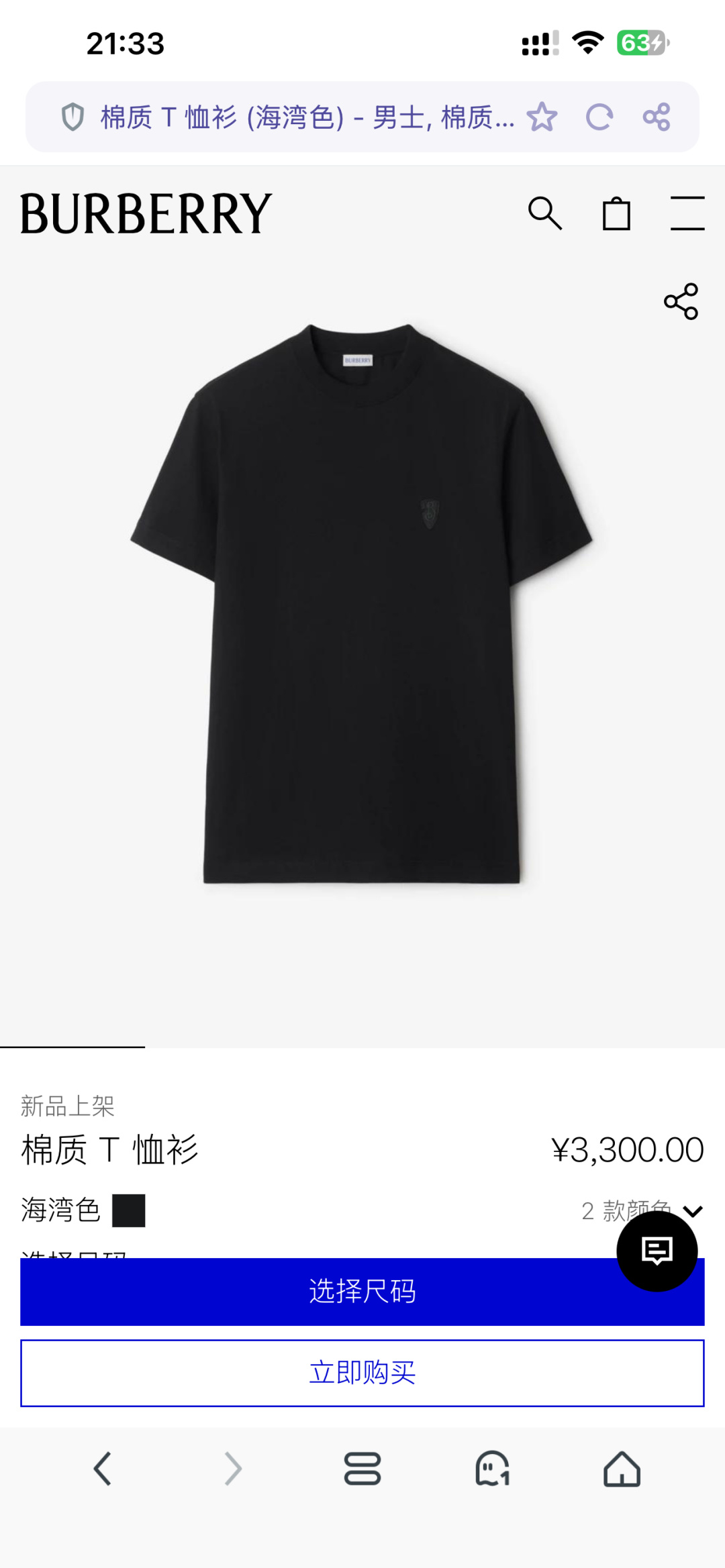Tap the browser share icon in address bar

[656, 117]
